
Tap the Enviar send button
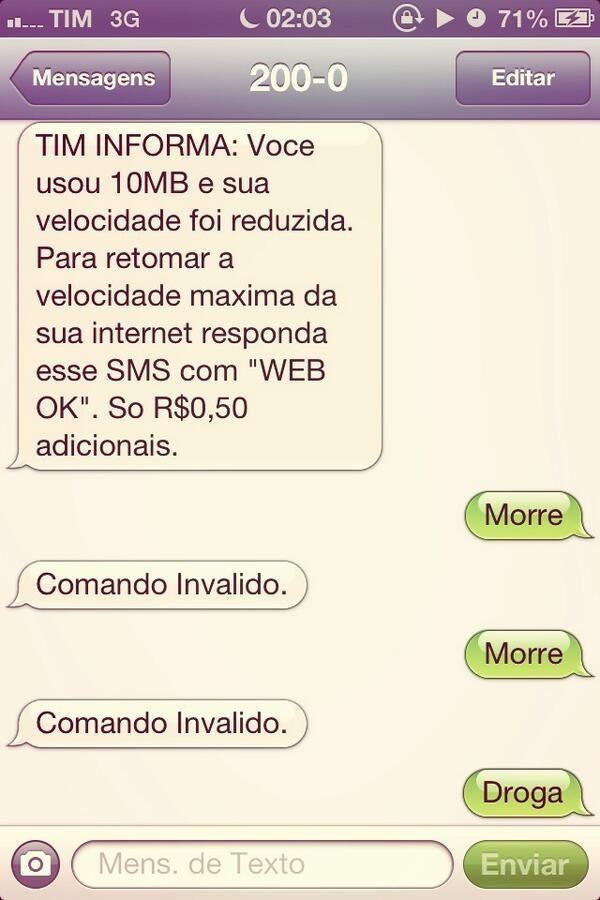click(x=525, y=864)
